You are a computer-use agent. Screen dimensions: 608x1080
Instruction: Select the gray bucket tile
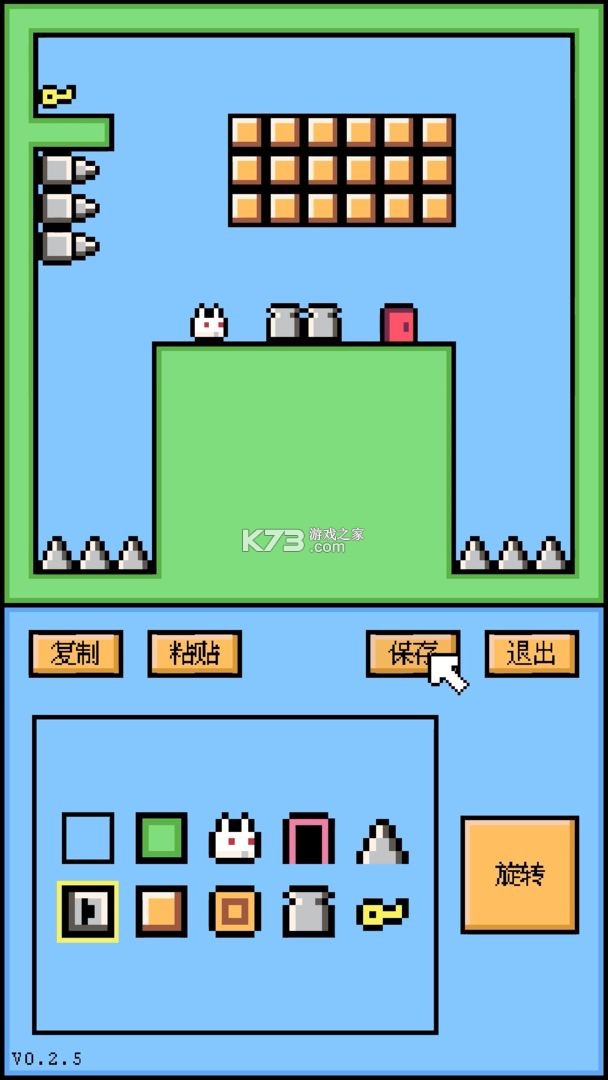(308, 911)
